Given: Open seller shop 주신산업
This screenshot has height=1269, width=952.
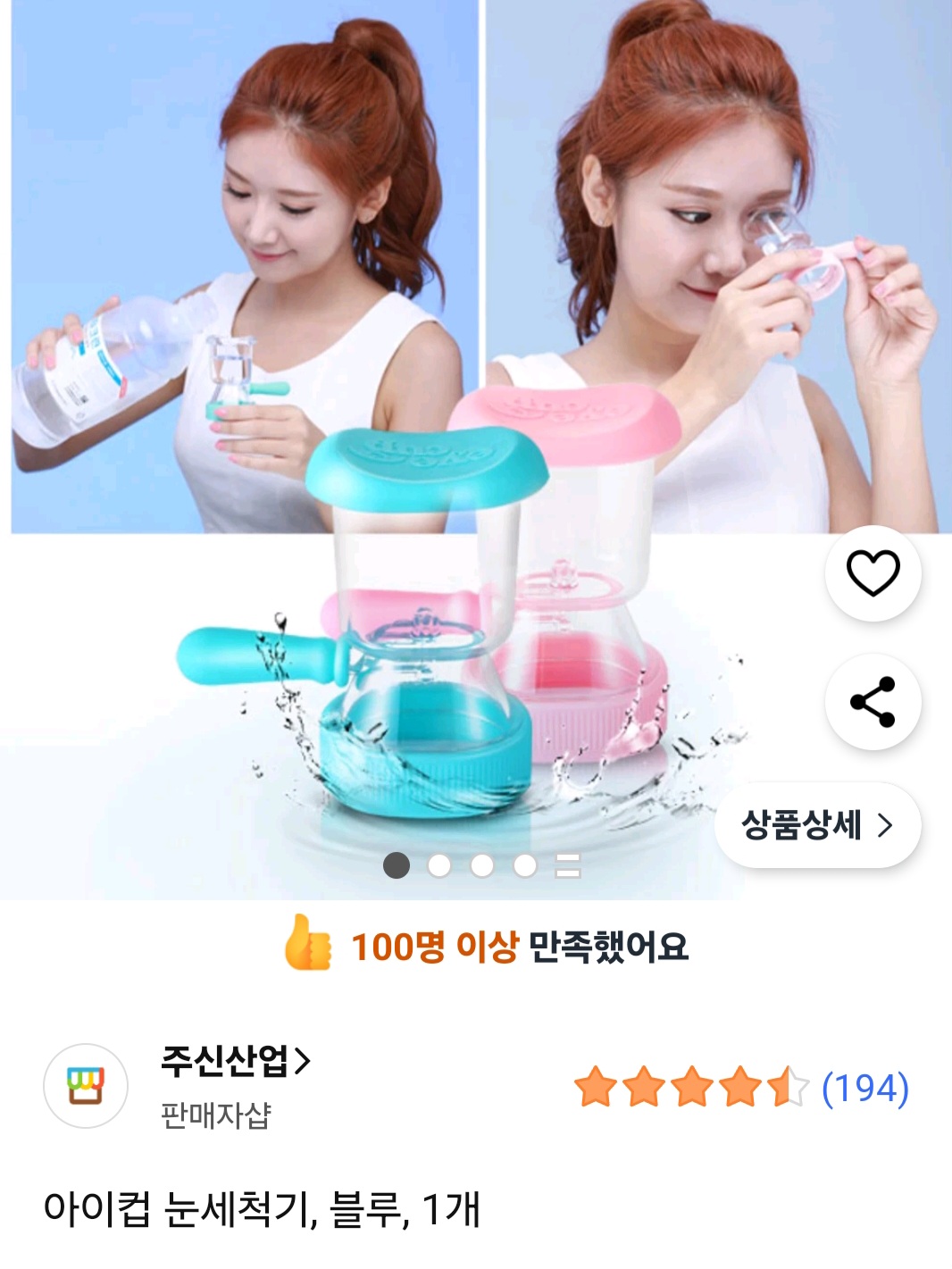Looking at the screenshot, I should click(x=235, y=1061).
